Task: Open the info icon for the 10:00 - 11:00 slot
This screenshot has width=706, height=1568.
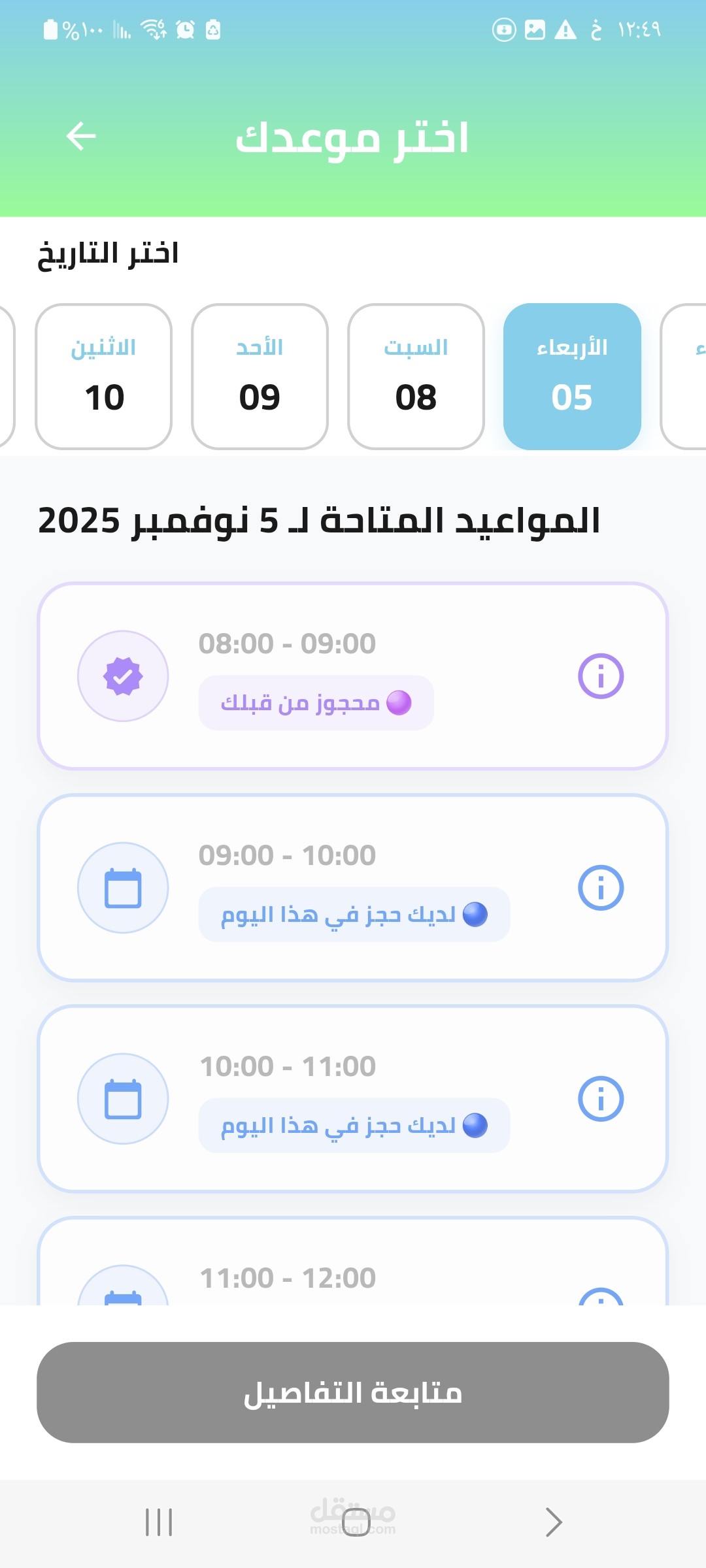Action: click(601, 1098)
